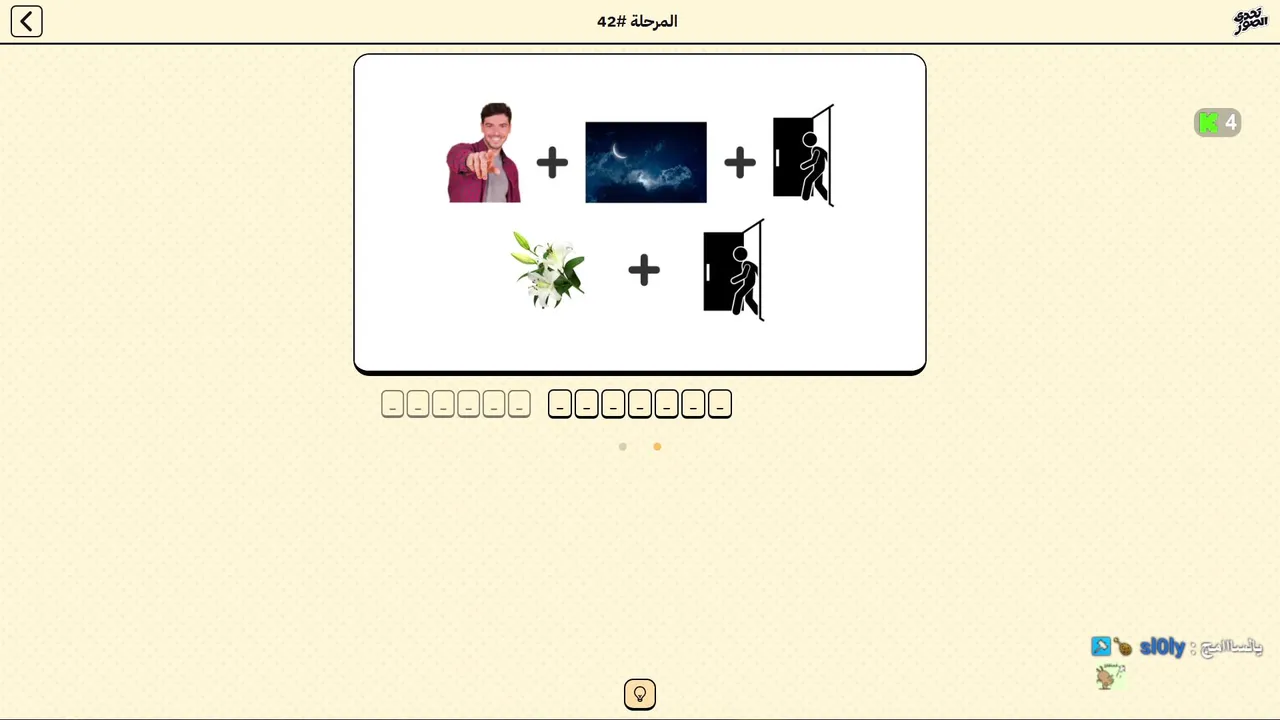Select the seven-letter answer word boxes
The image size is (1280, 720).
[640, 404]
